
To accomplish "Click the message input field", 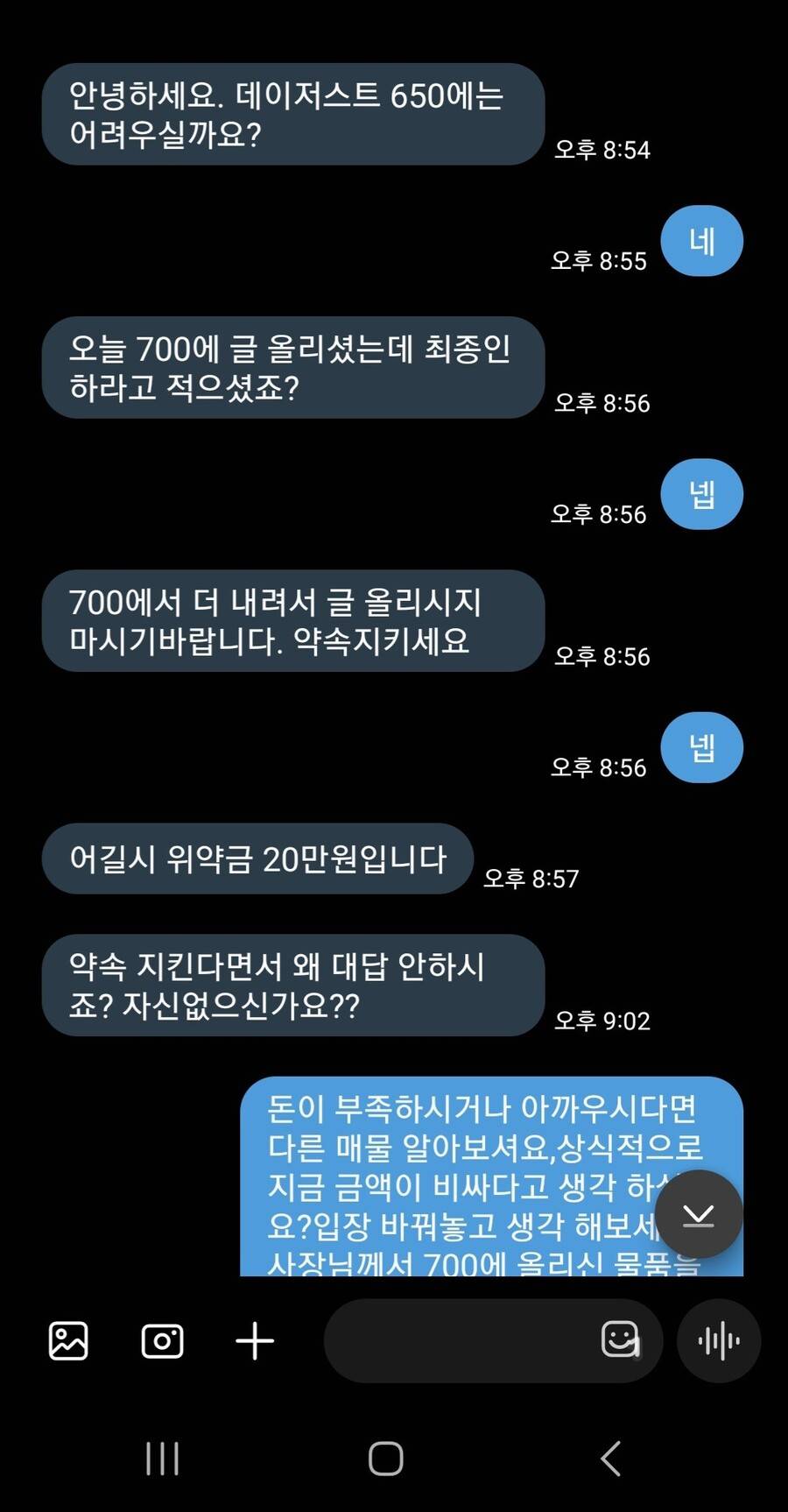I will [x=490, y=1340].
